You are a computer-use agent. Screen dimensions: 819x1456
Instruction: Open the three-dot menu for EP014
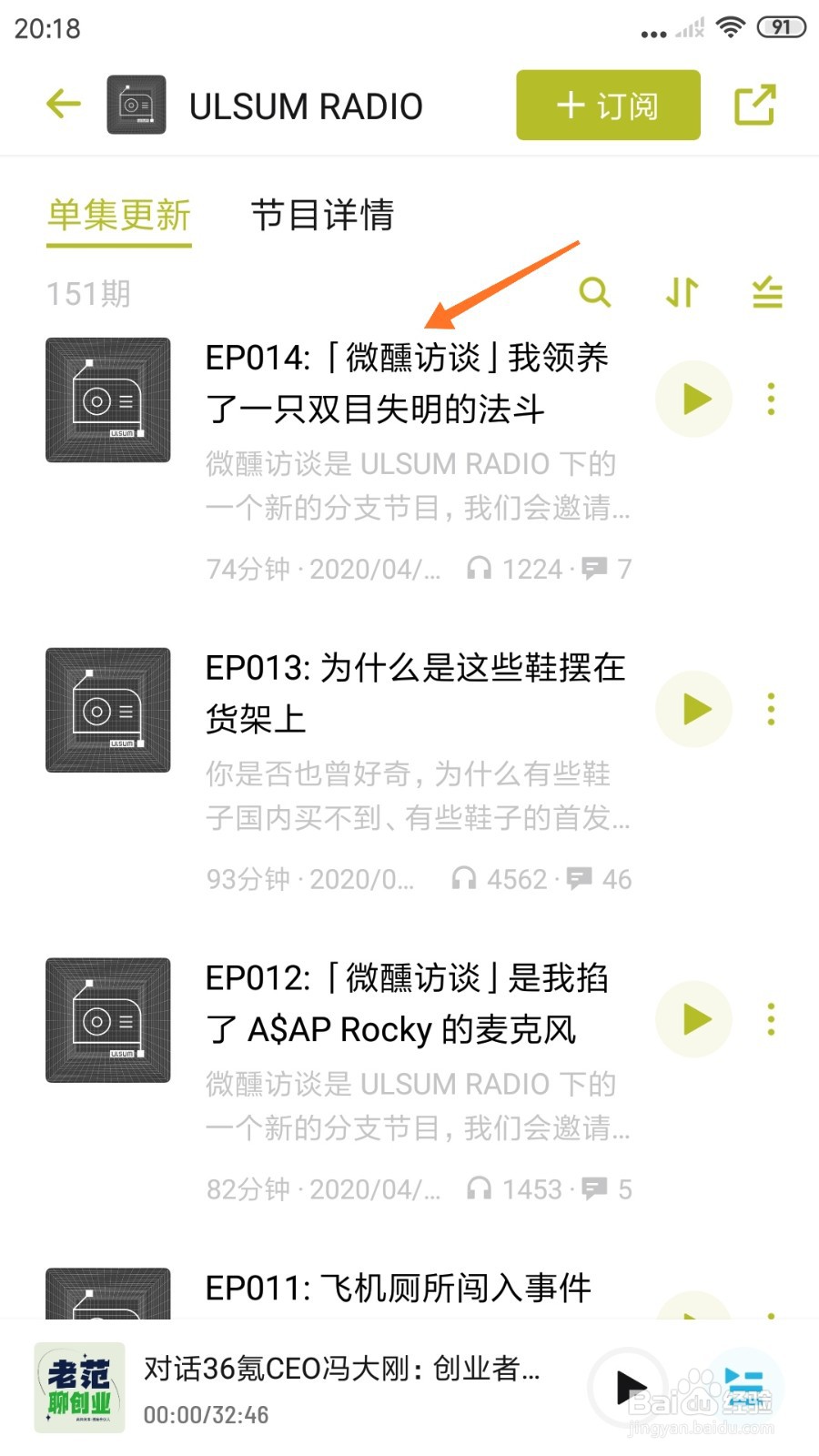coord(771,399)
